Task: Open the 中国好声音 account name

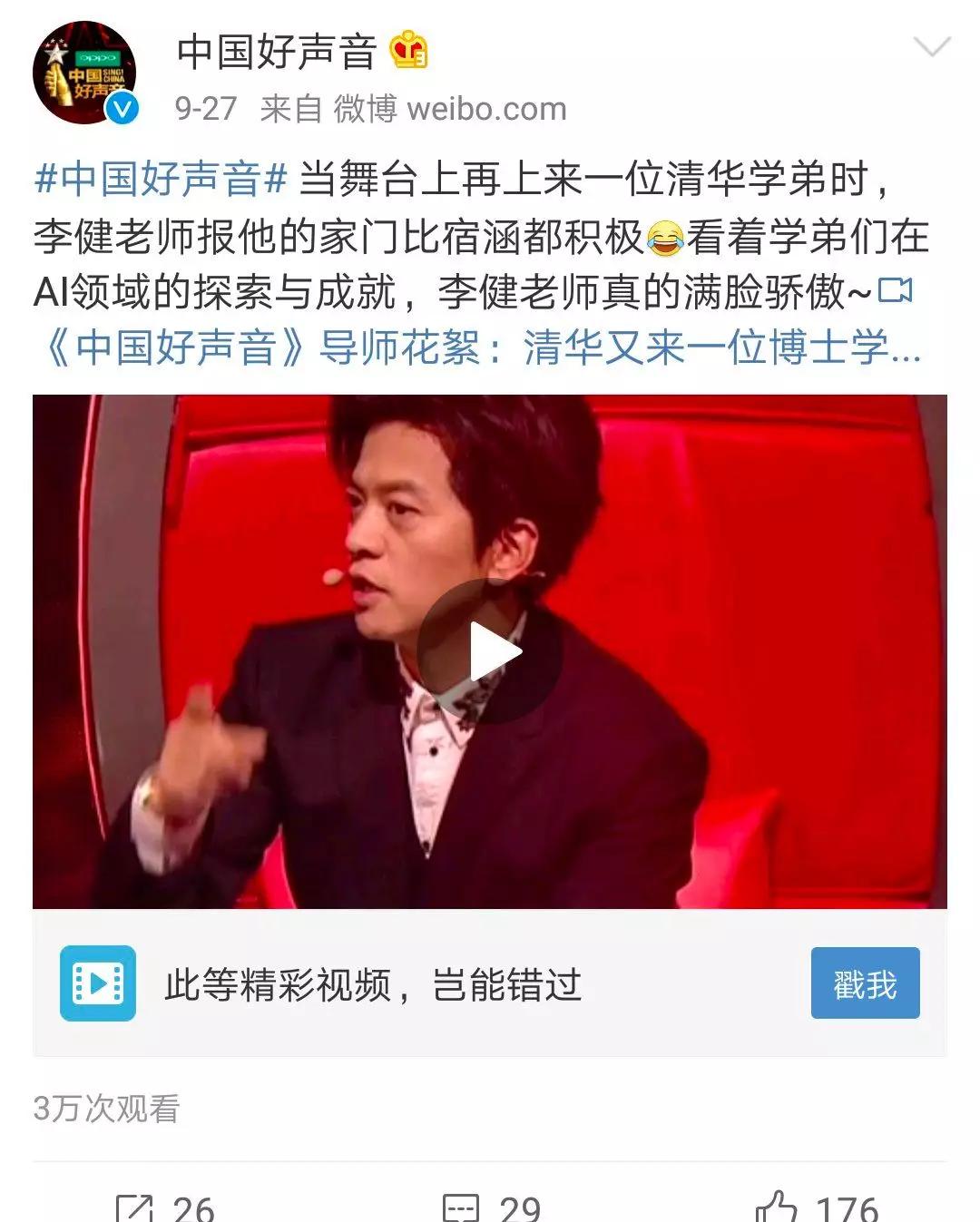Action: tap(276, 51)
